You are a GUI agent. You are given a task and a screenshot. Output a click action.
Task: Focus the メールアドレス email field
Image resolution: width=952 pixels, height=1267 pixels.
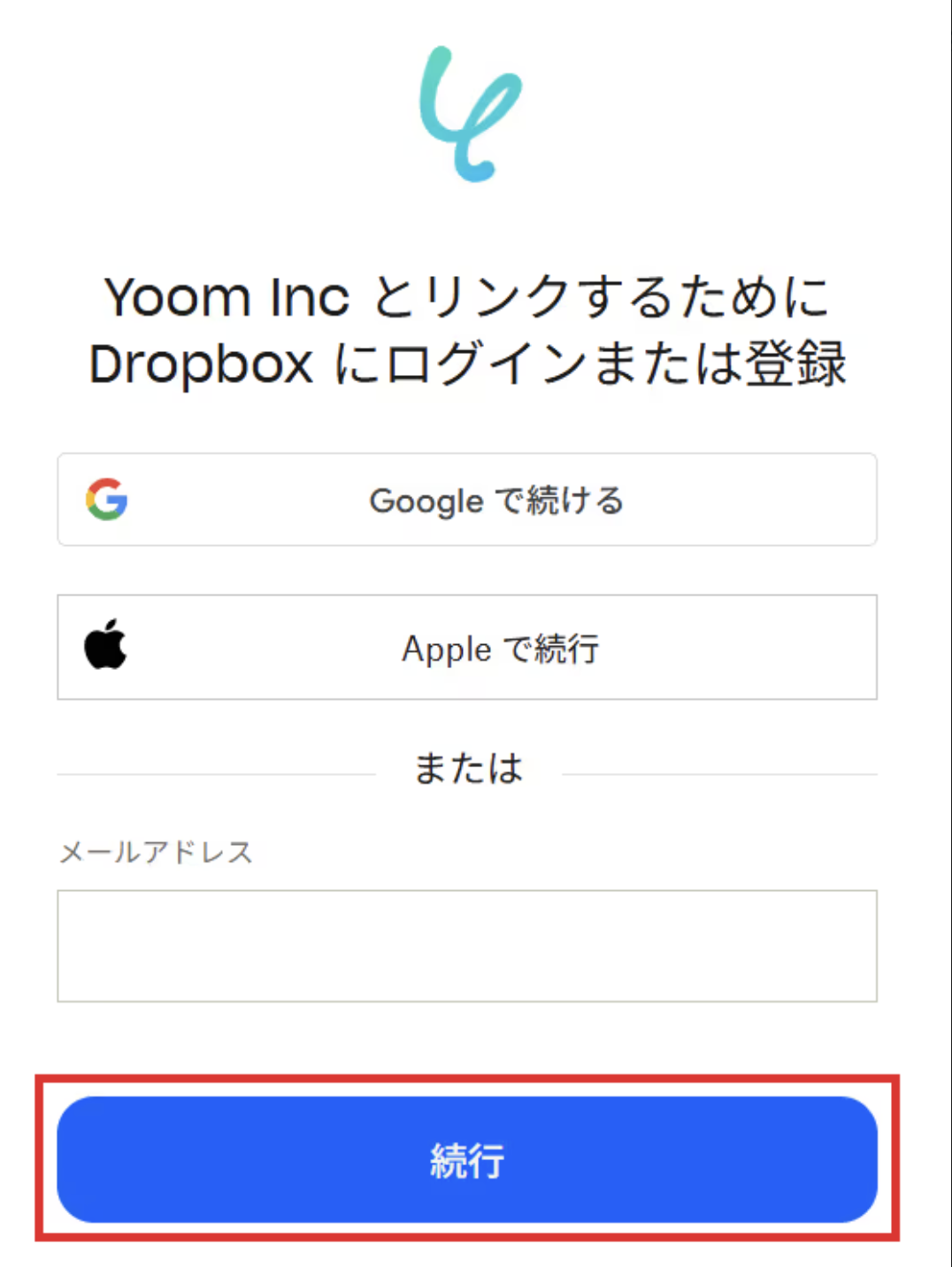click(x=467, y=946)
